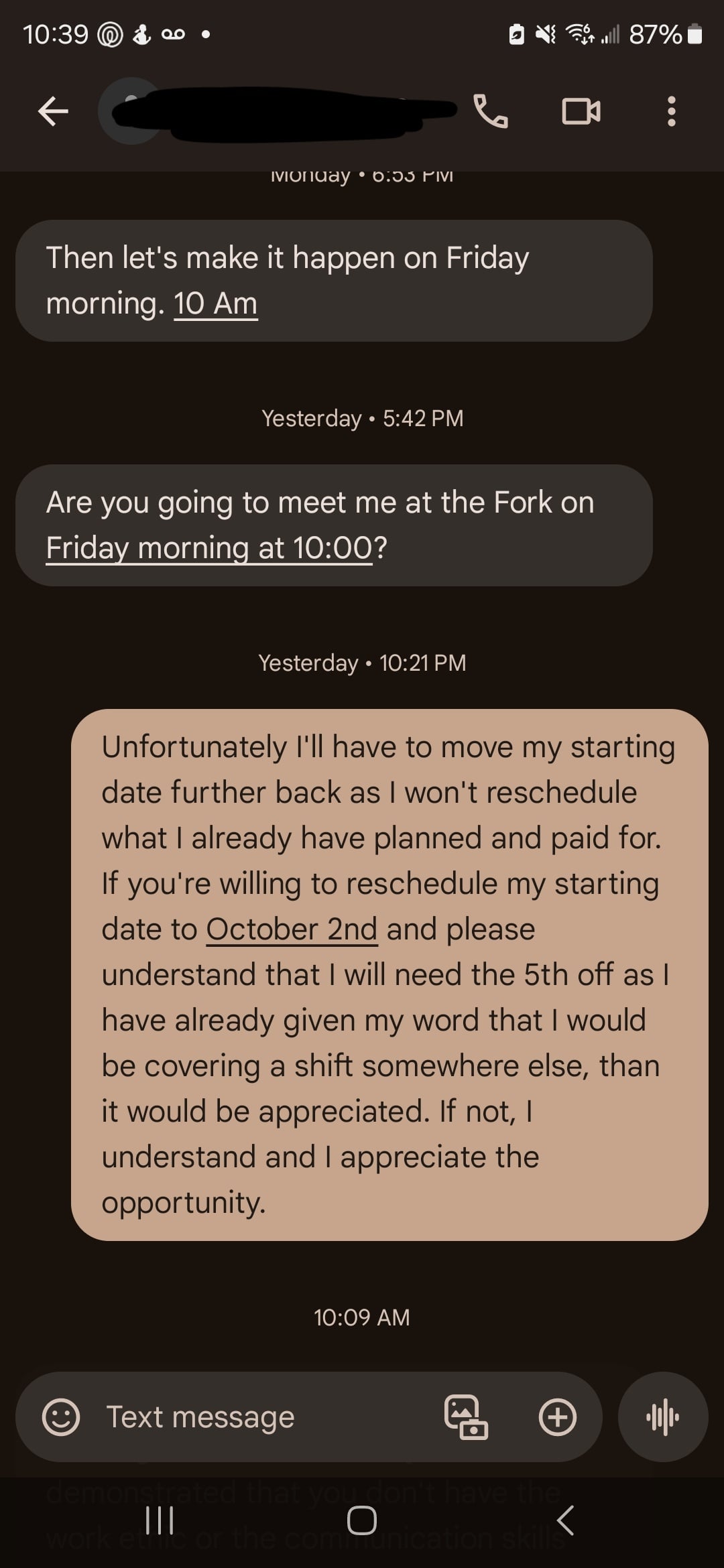
Task: Tap the underlined "10 Am" time link
Action: pyautogui.click(x=215, y=304)
